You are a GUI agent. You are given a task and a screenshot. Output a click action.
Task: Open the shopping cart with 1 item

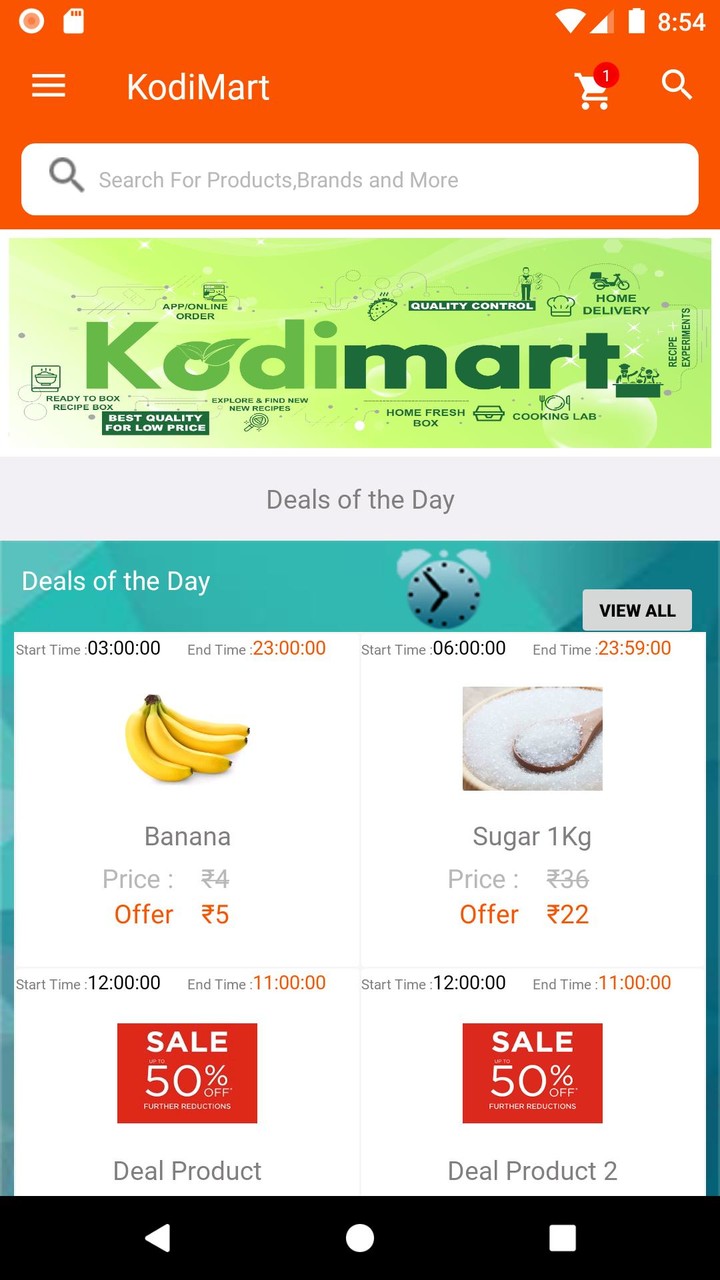click(x=594, y=90)
